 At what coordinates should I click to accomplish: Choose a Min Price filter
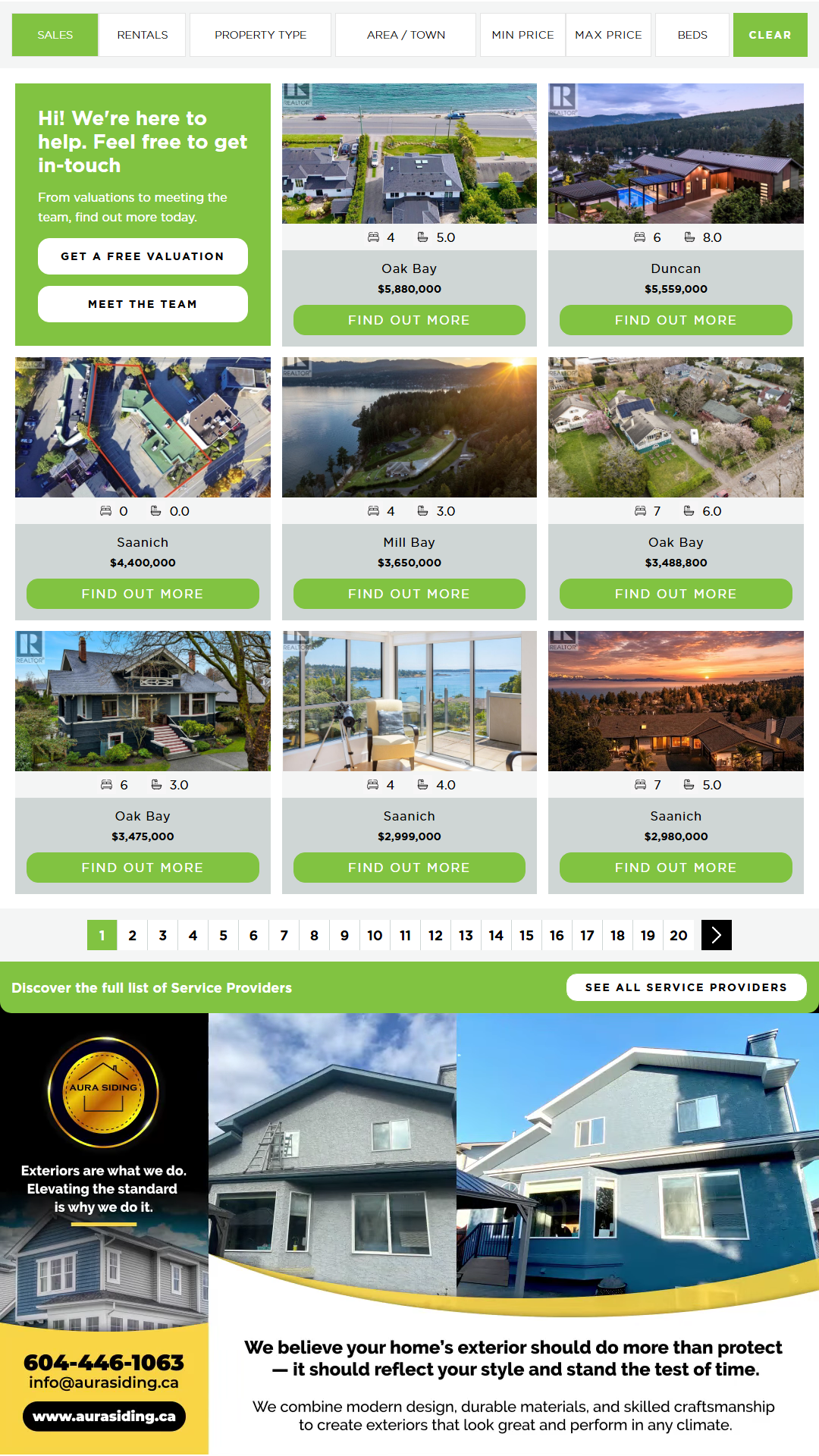tap(522, 35)
